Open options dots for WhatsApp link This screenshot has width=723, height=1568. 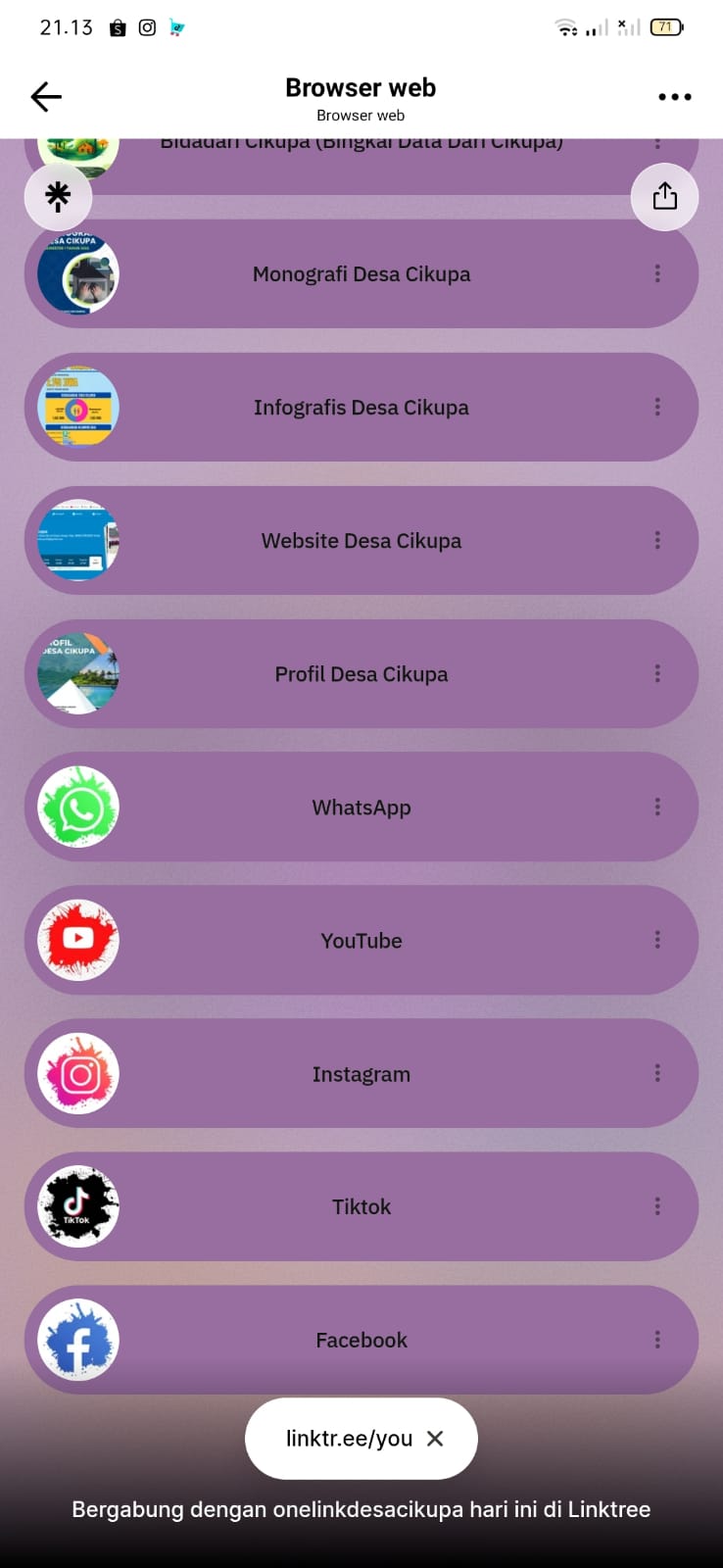click(x=657, y=808)
